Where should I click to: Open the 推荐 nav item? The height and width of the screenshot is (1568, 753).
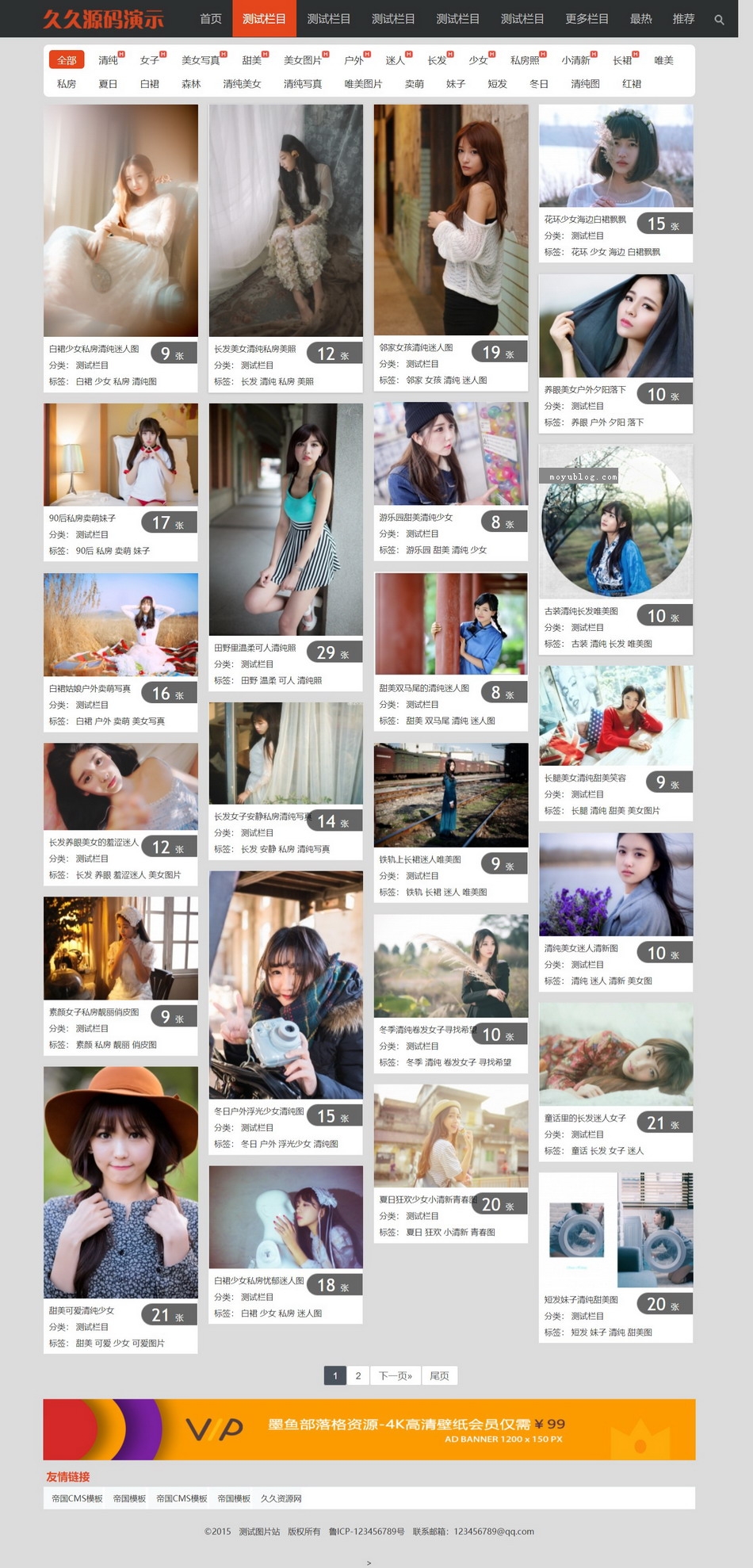[x=683, y=18]
